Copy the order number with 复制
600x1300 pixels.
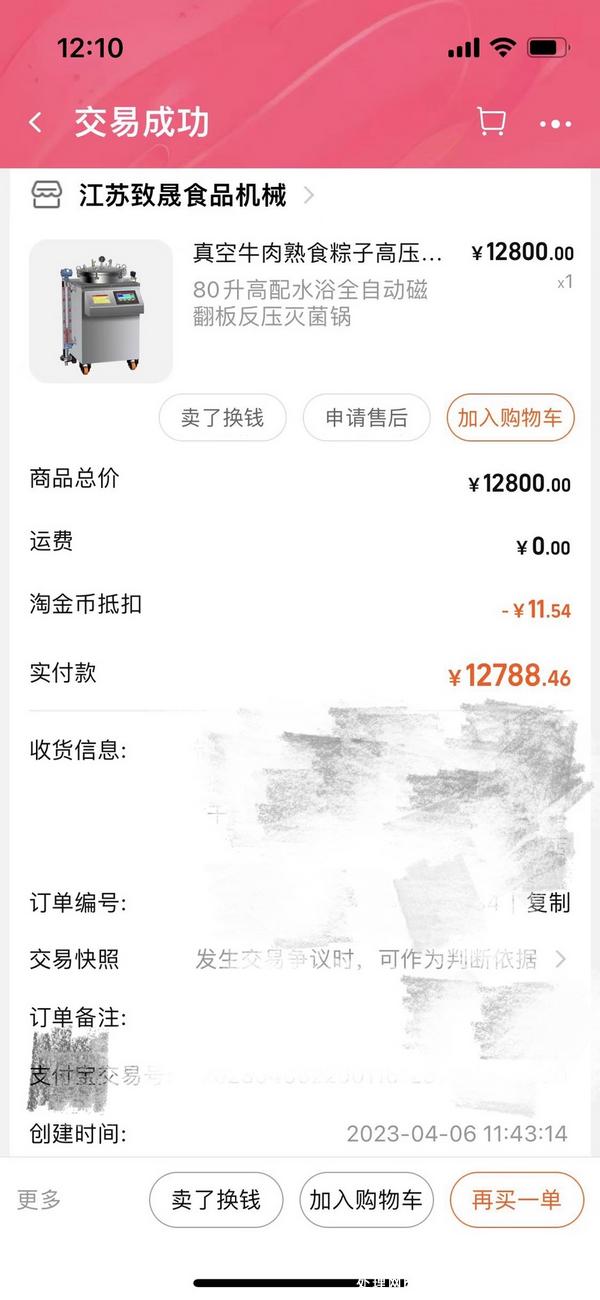(548, 903)
